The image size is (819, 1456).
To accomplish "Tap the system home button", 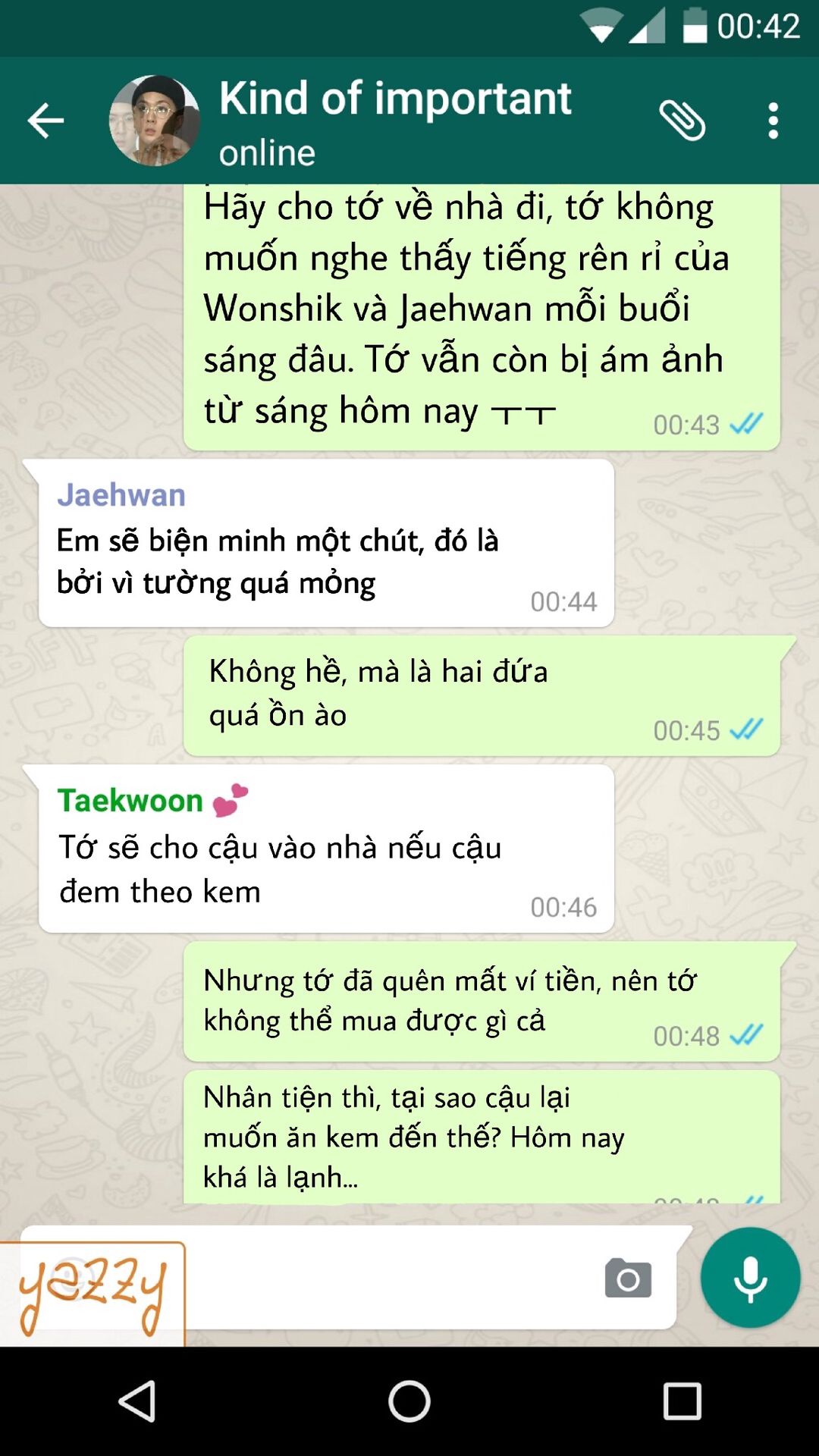I will coord(409,1401).
